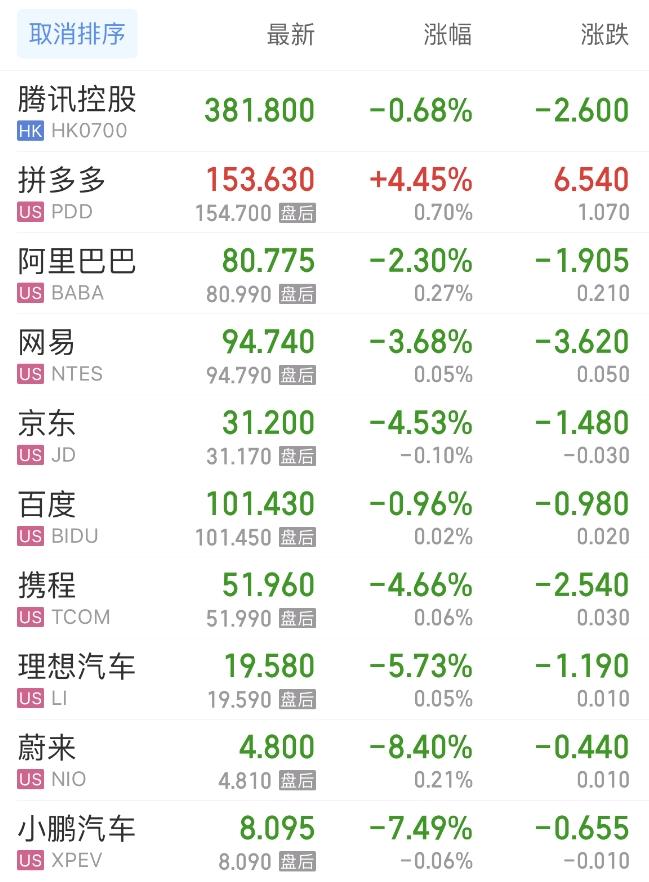Sort by 最新 column header
The width and height of the screenshot is (649, 882).
point(291,35)
